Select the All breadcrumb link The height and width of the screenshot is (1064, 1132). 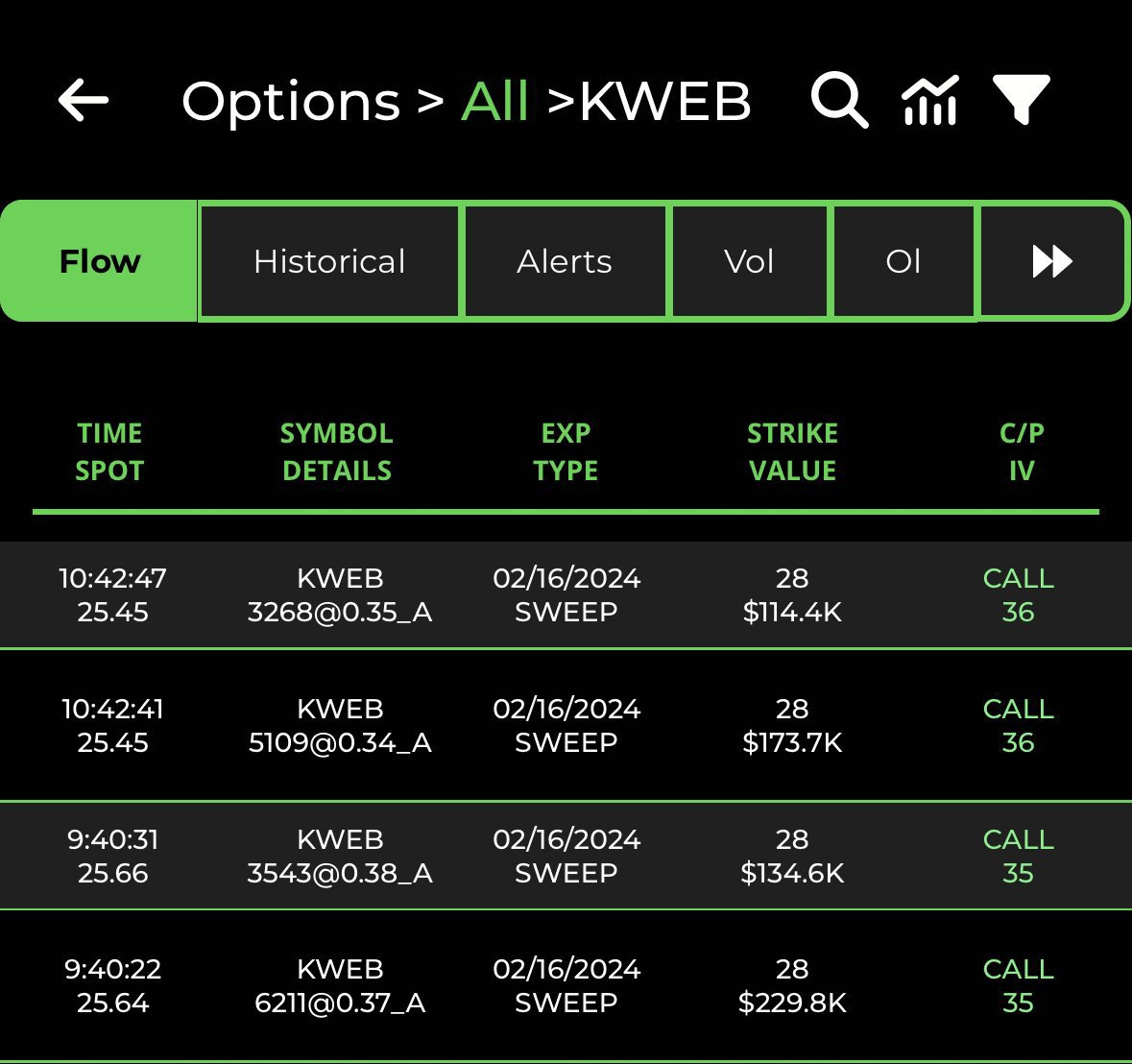click(x=495, y=101)
